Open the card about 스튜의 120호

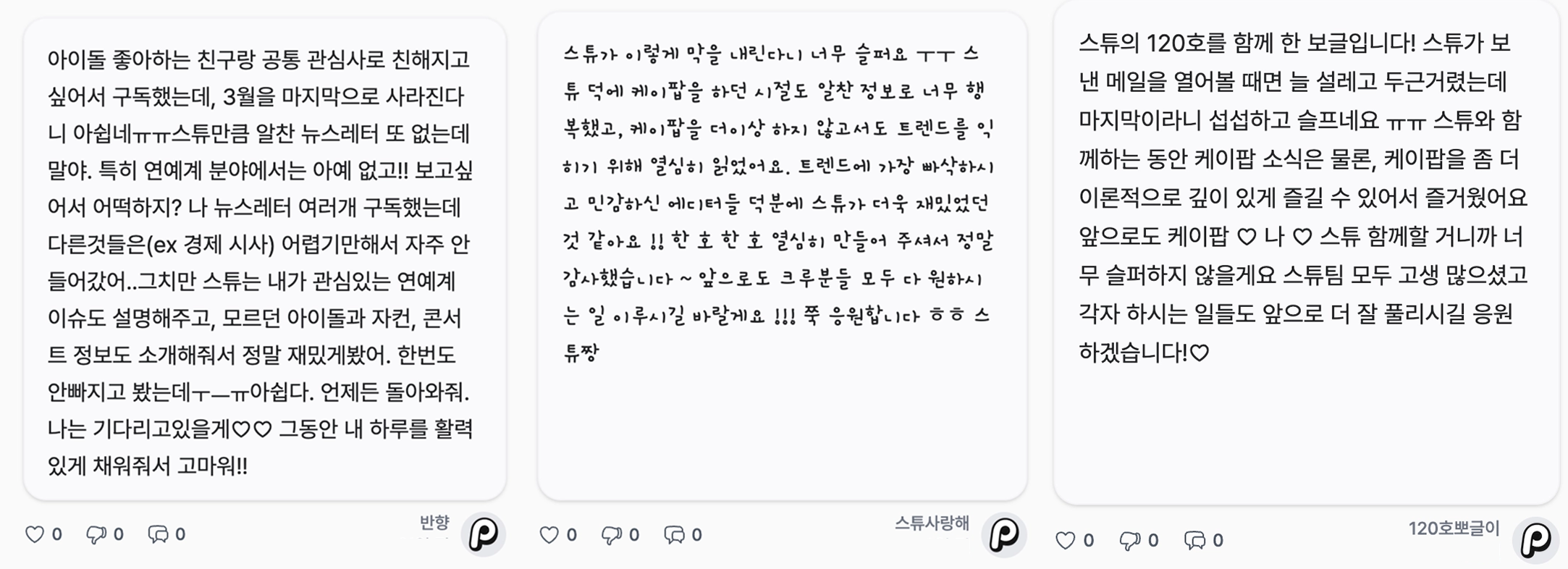click(x=1306, y=253)
